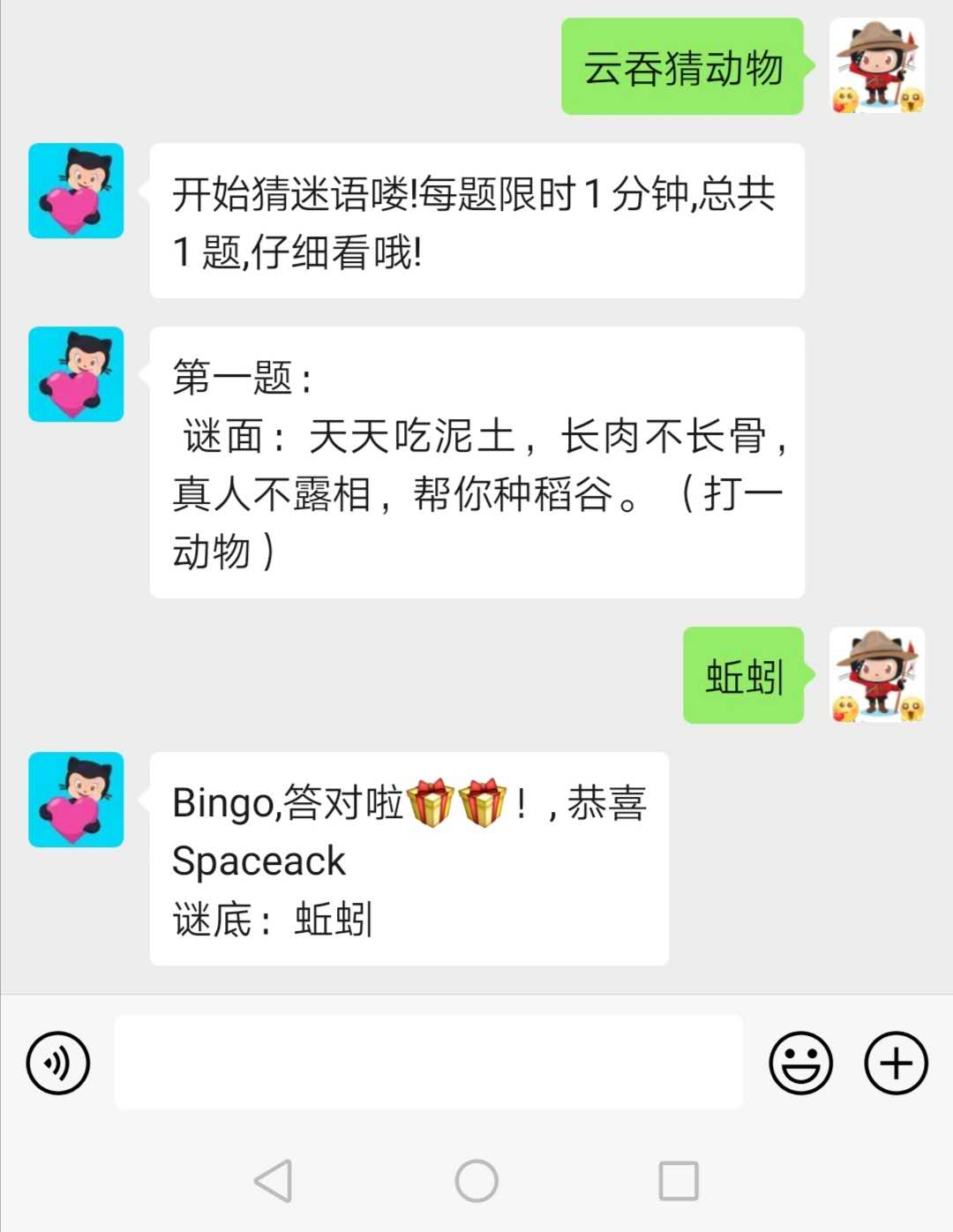Open the emoji picker
The image size is (953, 1232).
pos(800,1063)
